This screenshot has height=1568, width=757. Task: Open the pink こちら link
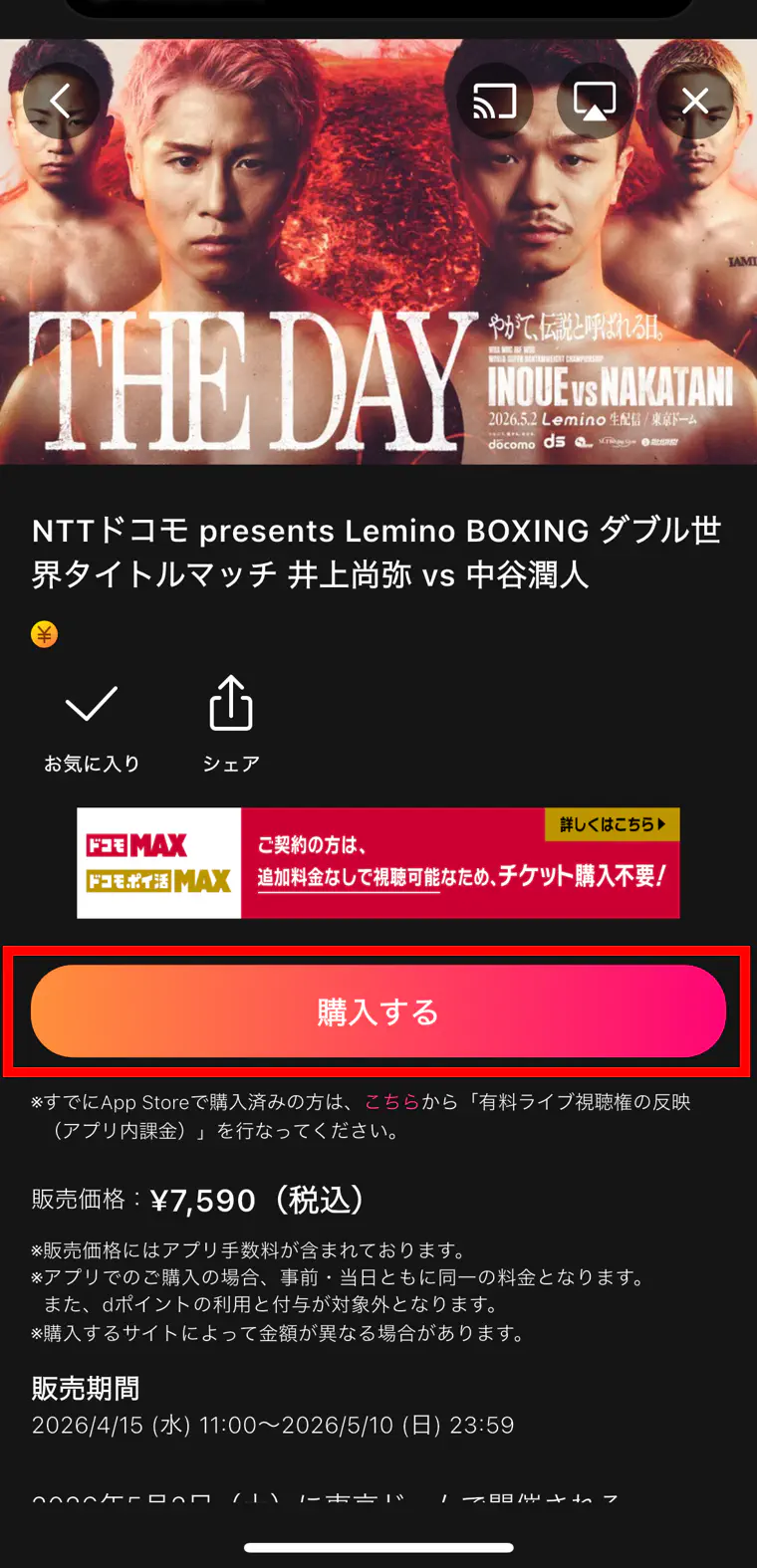pyautogui.click(x=391, y=1102)
